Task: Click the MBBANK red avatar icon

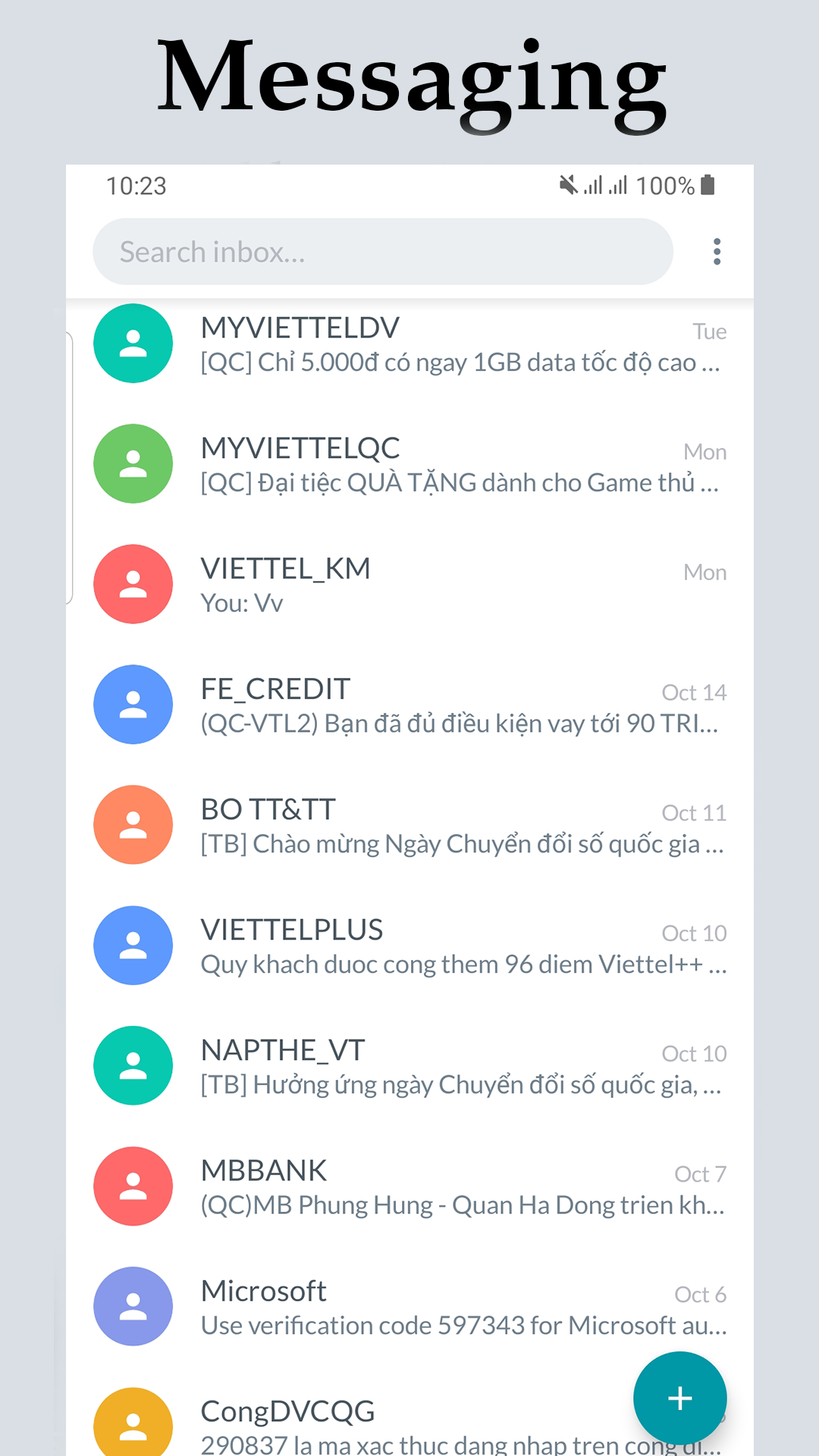Action: pyautogui.click(x=133, y=1186)
